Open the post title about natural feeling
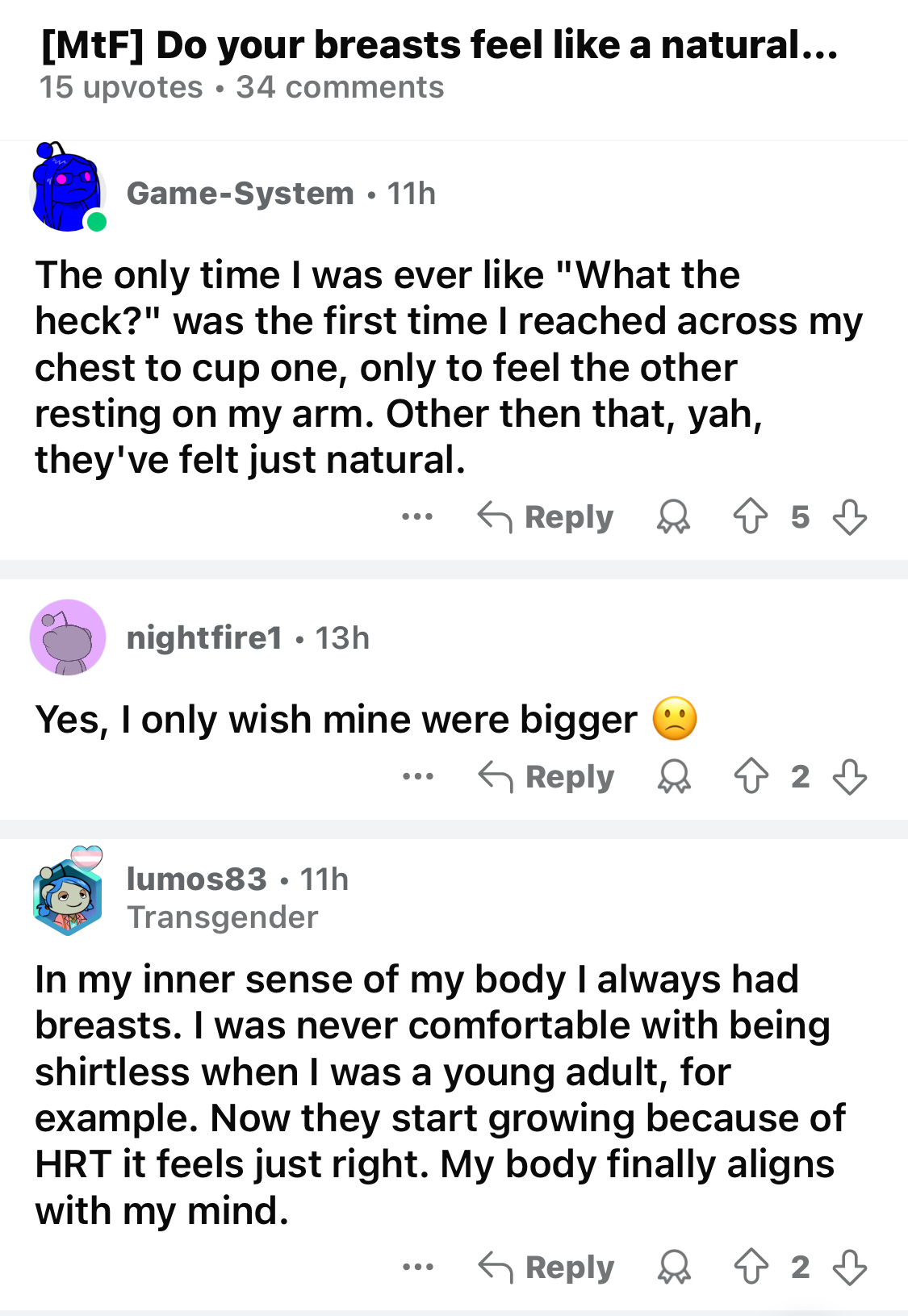Image resolution: width=908 pixels, height=1316 pixels. pyautogui.click(x=439, y=45)
